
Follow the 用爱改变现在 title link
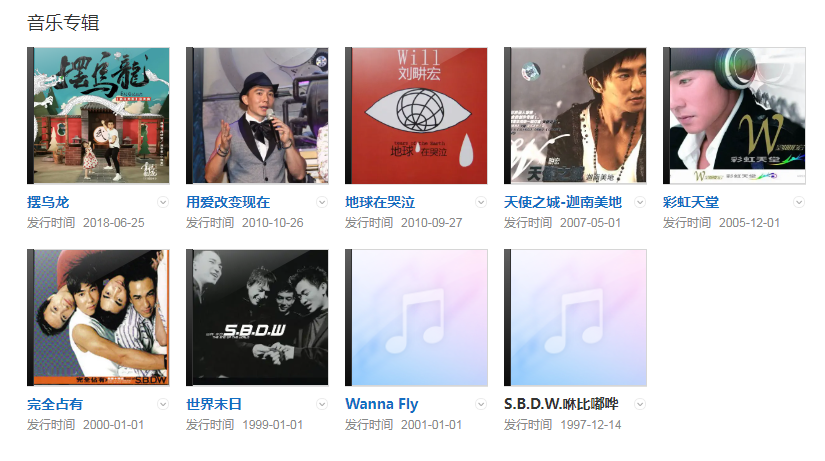click(x=228, y=202)
